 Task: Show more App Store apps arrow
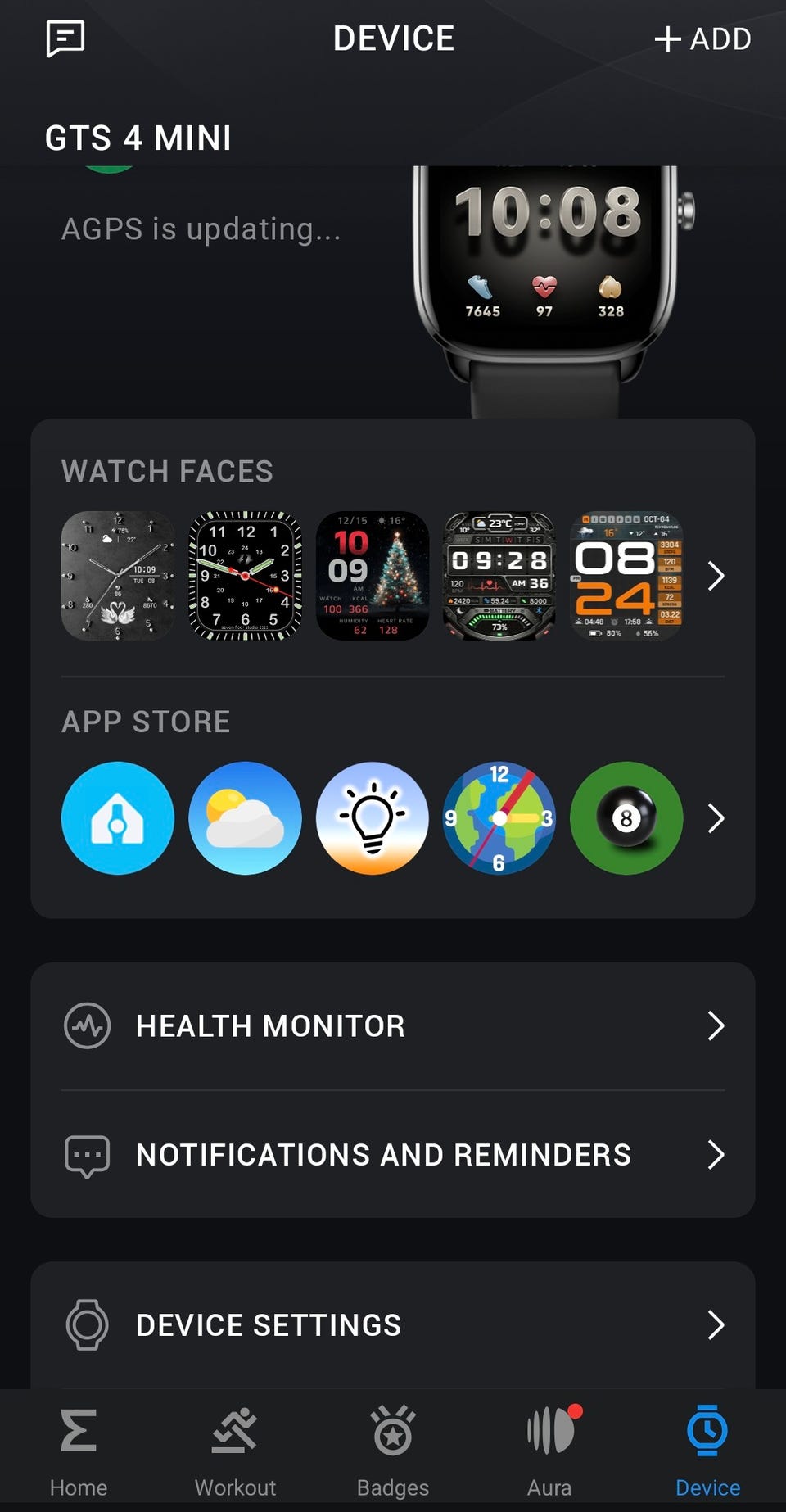[x=716, y=818]
